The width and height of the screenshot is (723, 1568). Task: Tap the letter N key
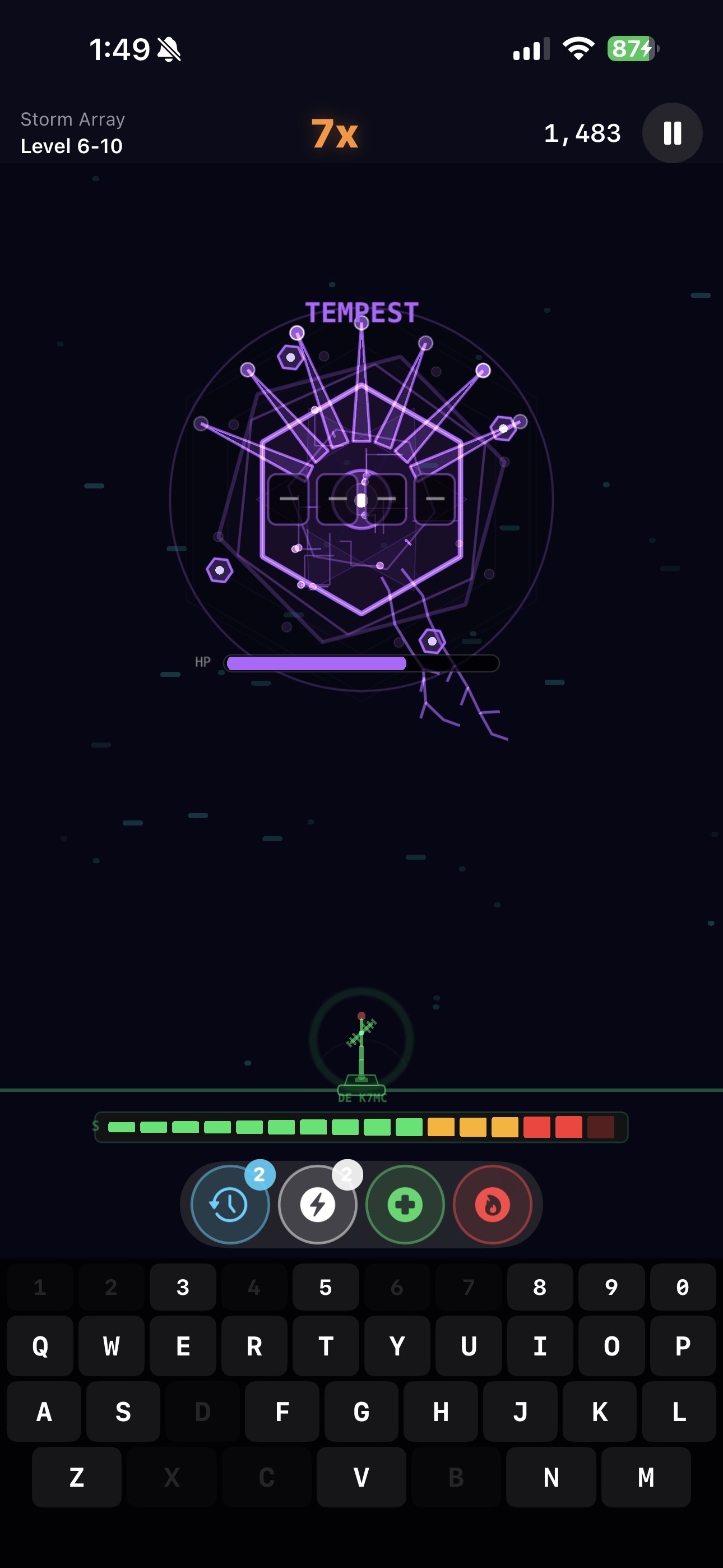click(x=551, y=1477)
